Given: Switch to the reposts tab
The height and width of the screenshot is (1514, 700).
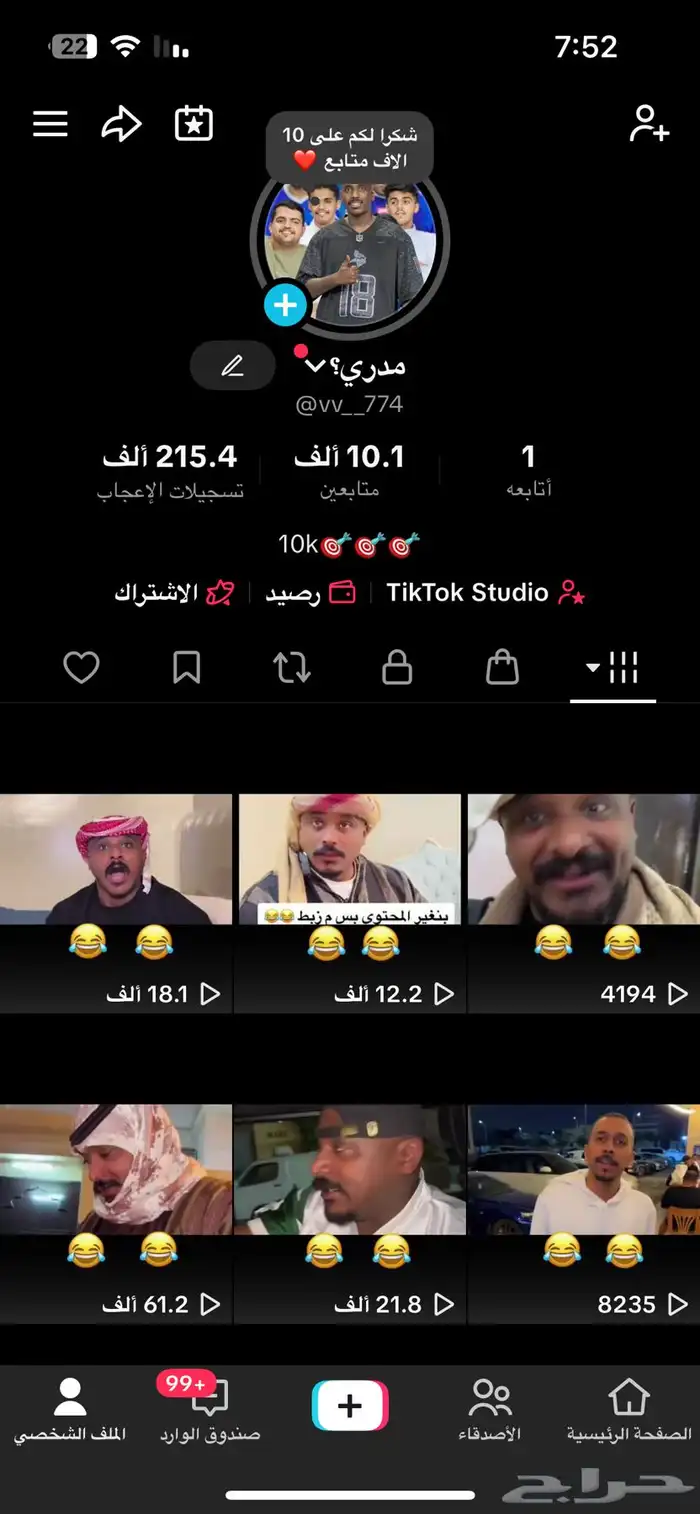Looking at the screenshot, I should (292, 667).
